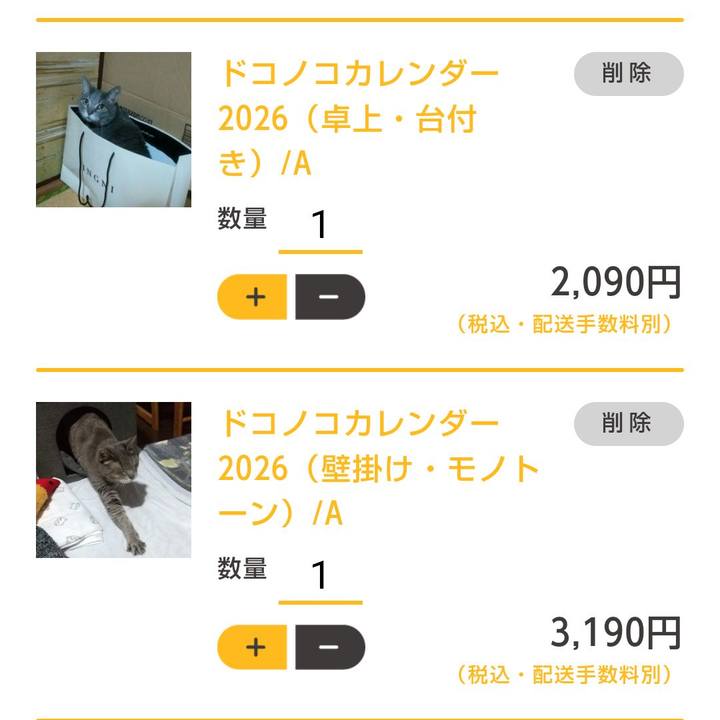Reduce quantity of 壁掛け・モノトーン calendar
Screen dimensions: 720x720
330,647
